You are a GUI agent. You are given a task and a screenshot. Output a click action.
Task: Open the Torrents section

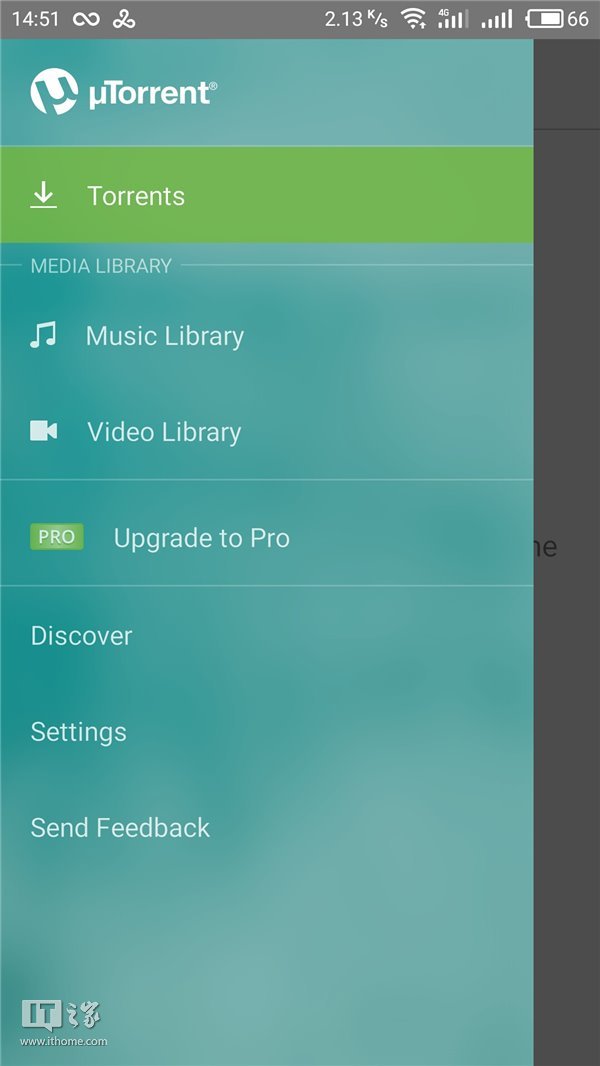[x=135, y=196]
